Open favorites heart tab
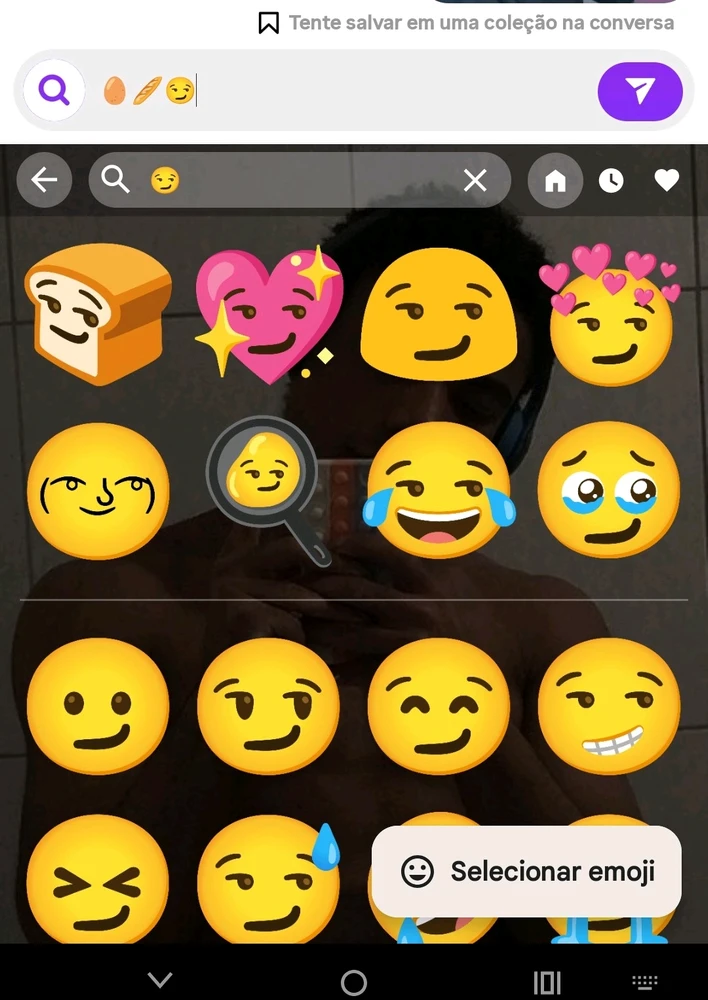The width and height of the screenshot is (708, 1000). (666, 180)
